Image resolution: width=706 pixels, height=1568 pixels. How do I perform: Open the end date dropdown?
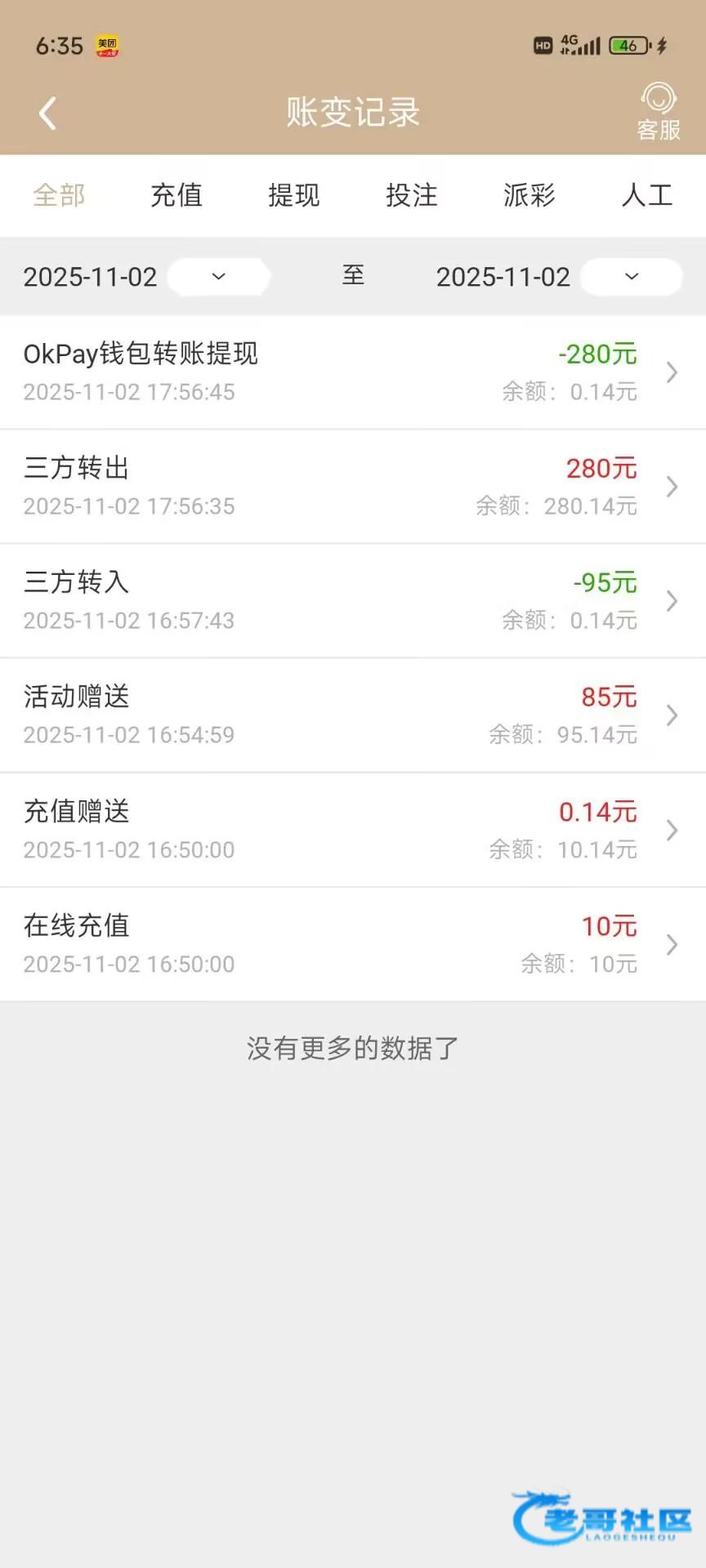[631, 277]
